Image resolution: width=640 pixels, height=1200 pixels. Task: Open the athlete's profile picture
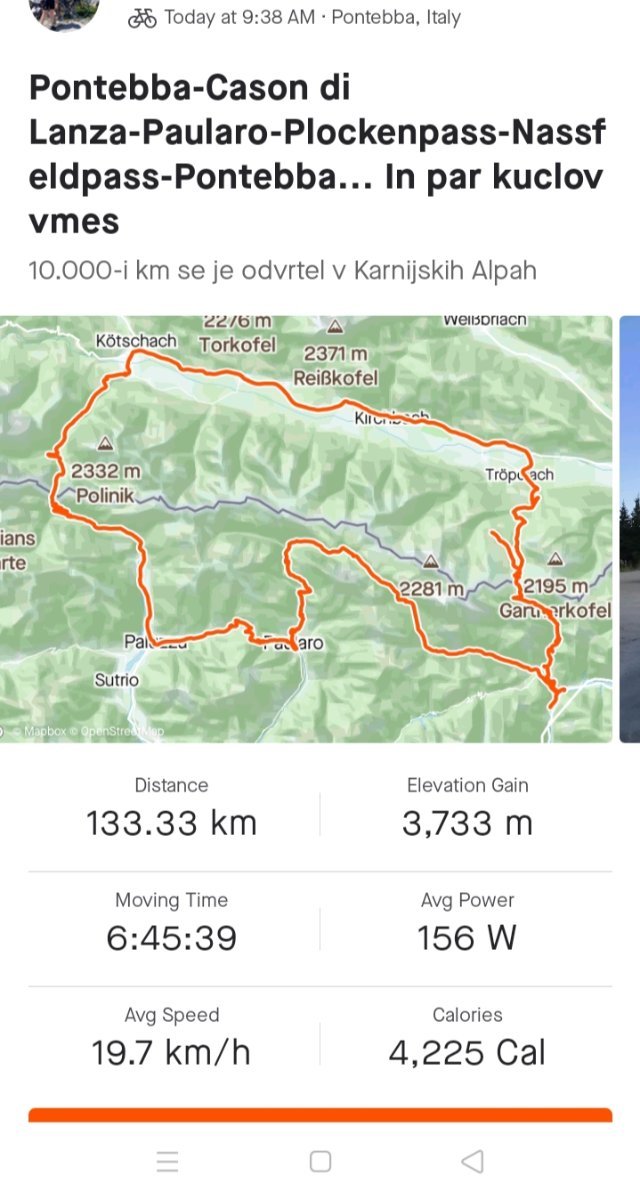[x=65, y=12]
